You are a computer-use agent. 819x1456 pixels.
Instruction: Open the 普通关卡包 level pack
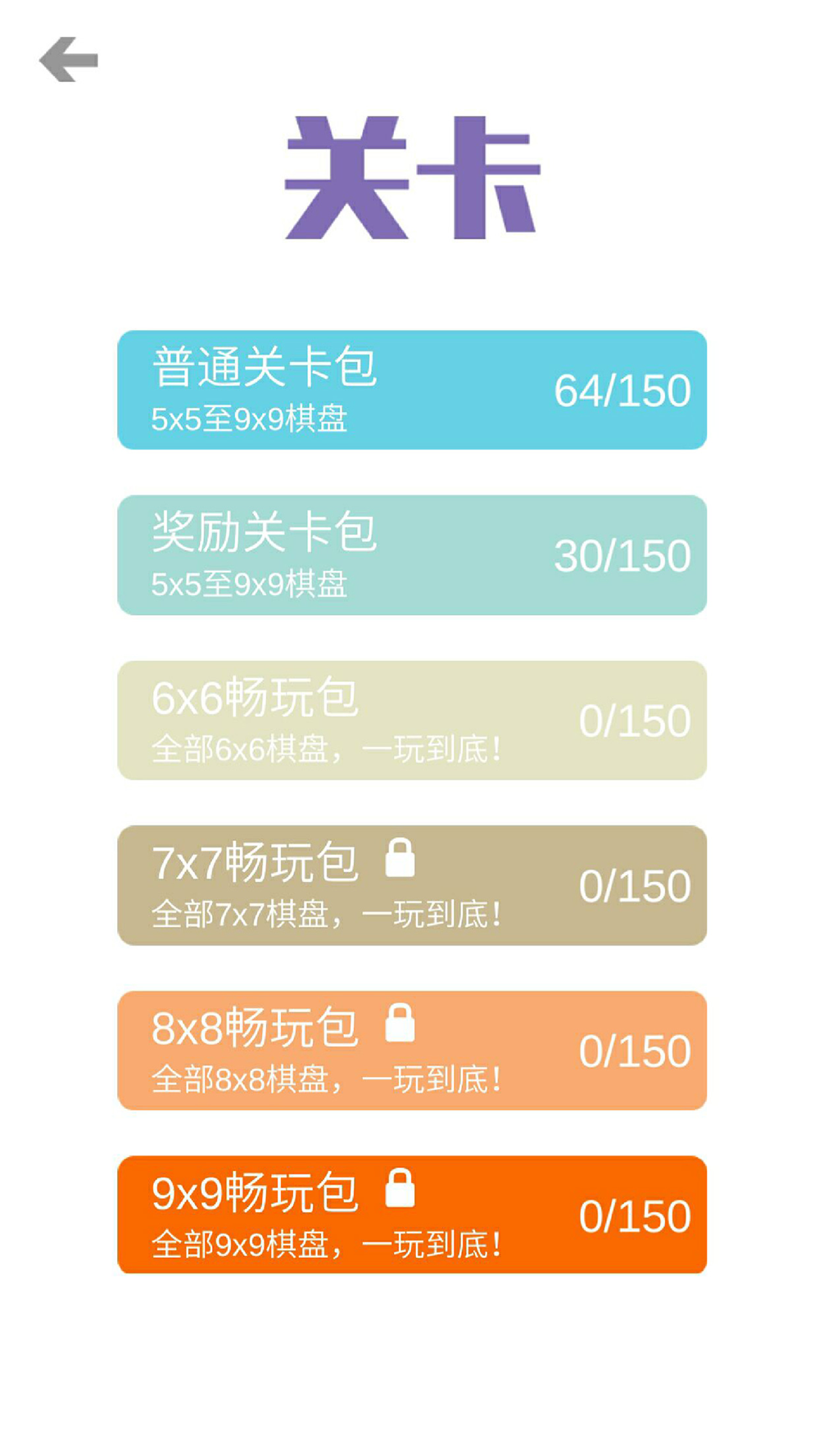[411, 390]
